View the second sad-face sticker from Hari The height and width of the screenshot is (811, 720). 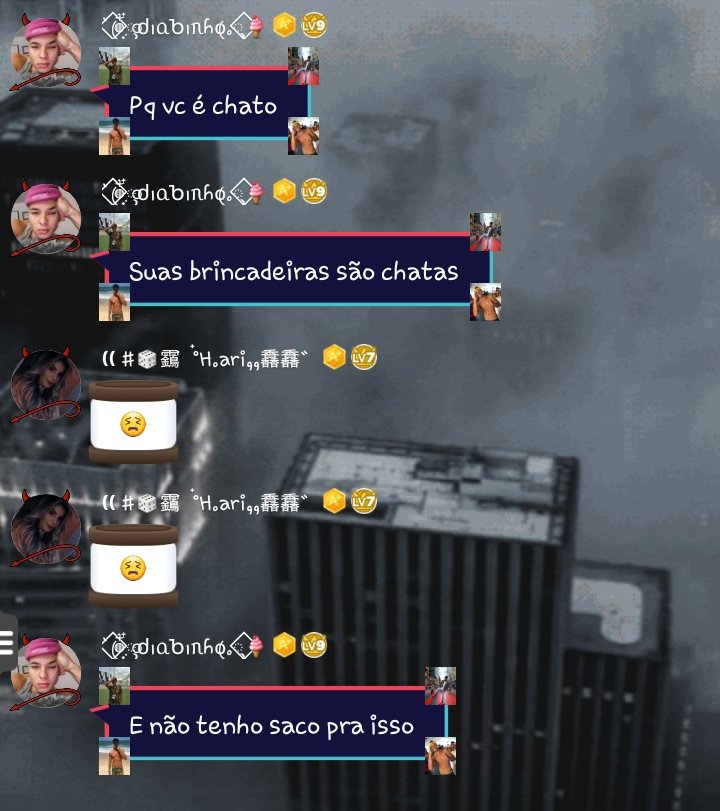pyautogui.click(x=133, y=566)
